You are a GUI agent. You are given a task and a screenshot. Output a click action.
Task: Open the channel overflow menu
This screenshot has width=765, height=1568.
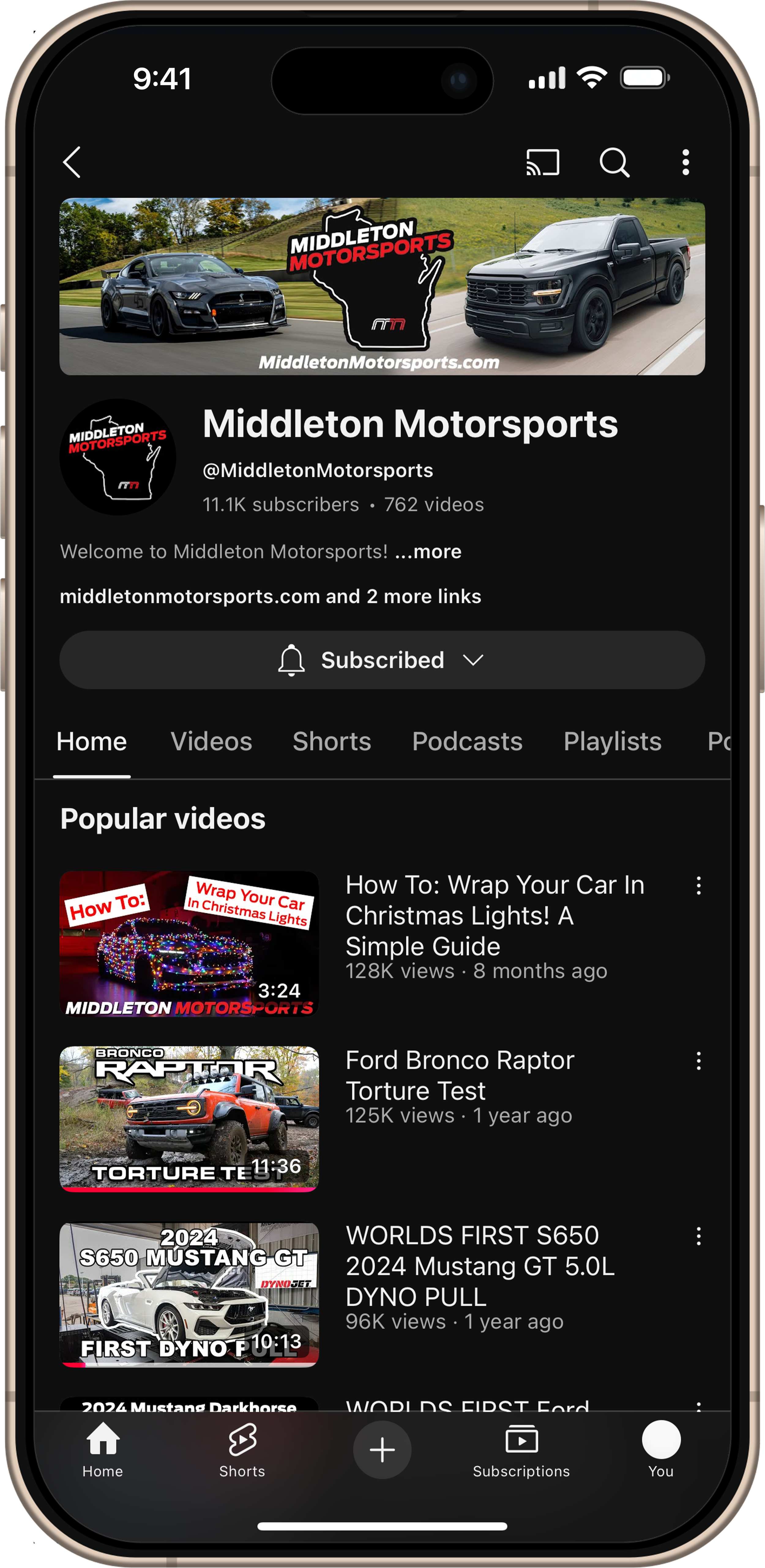(x=685, y=163)
